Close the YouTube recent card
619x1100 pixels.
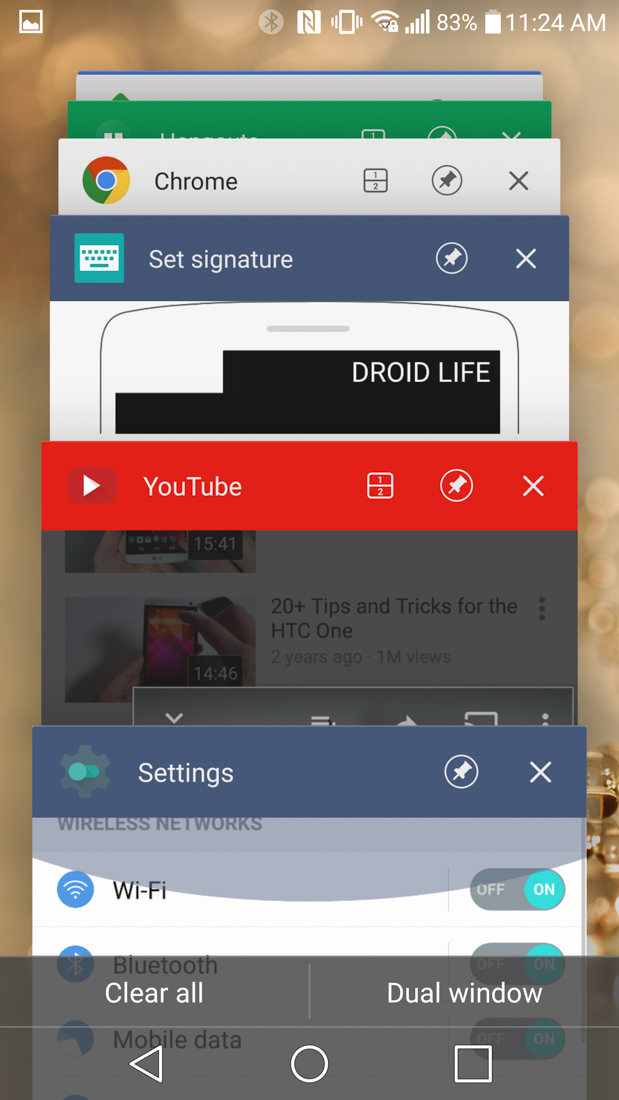533,486
